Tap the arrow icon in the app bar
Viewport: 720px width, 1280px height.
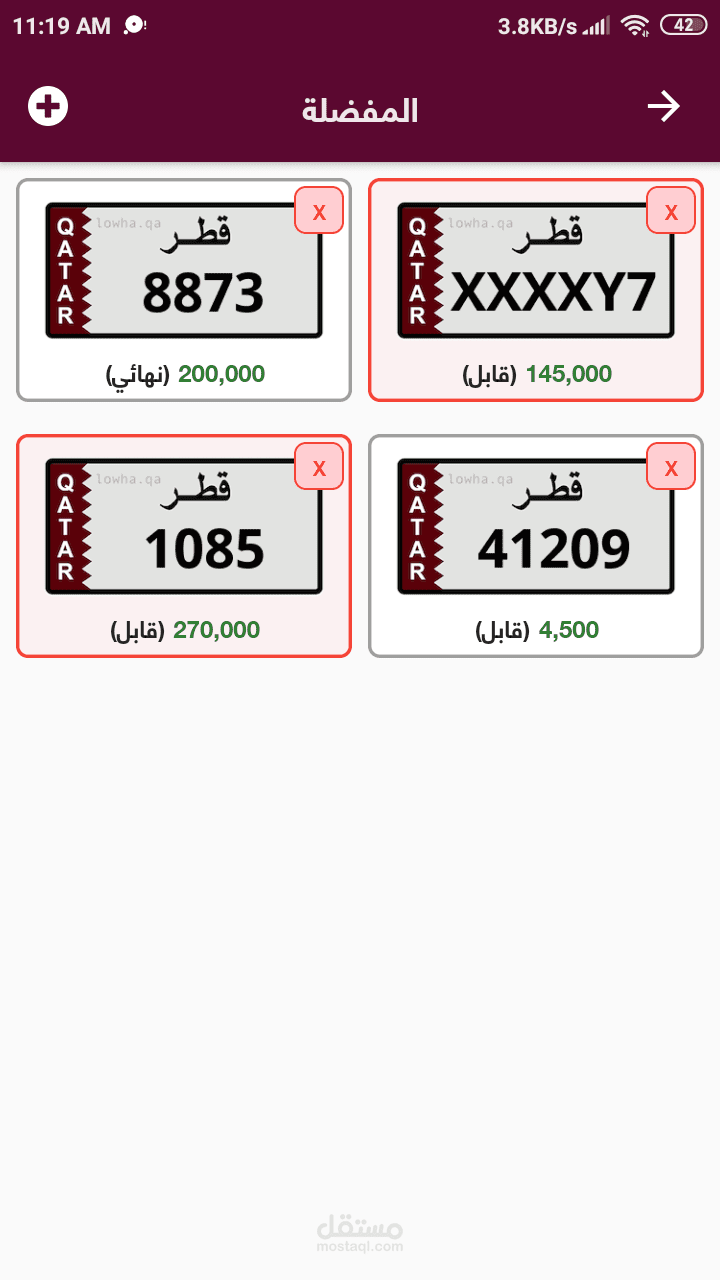(663, 107)
